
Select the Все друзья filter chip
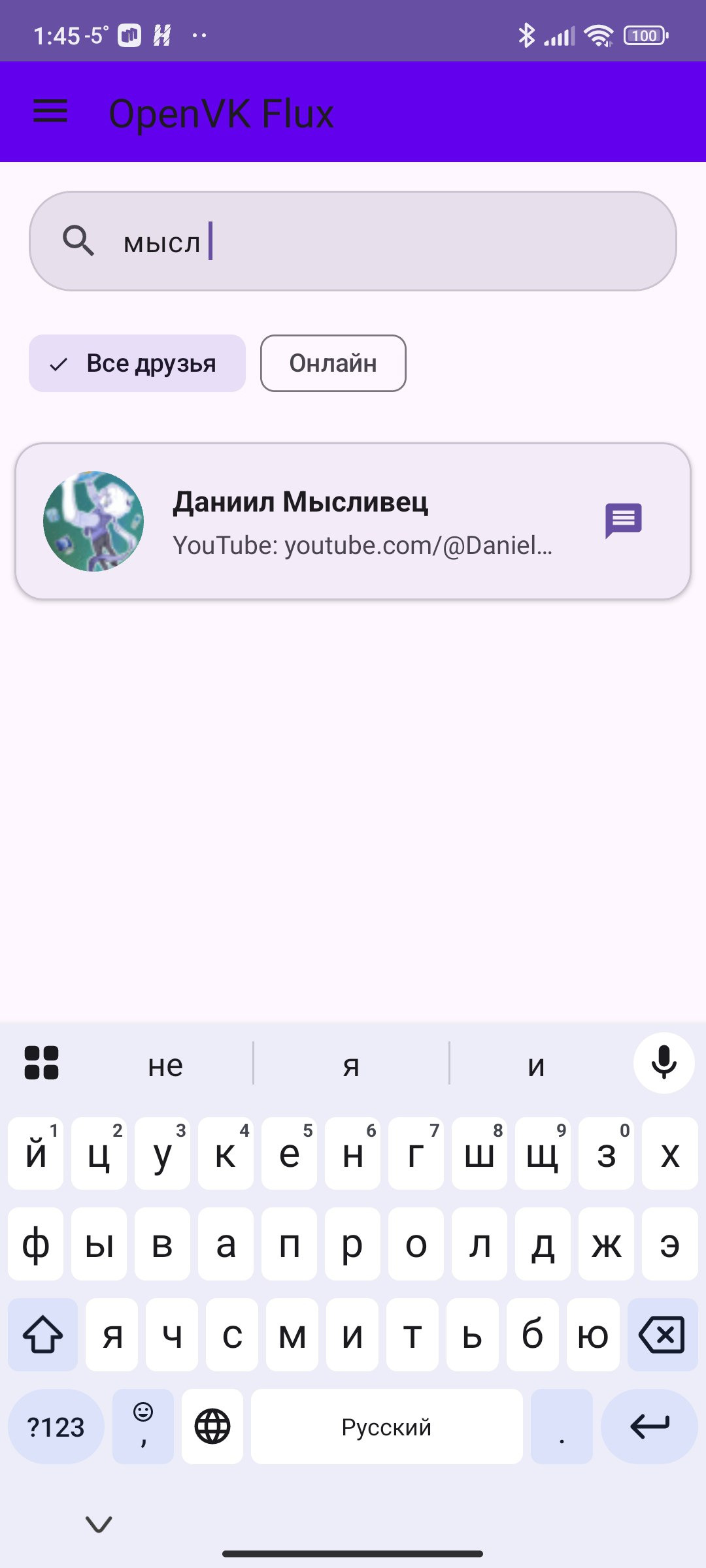click(x=137, y=363)
